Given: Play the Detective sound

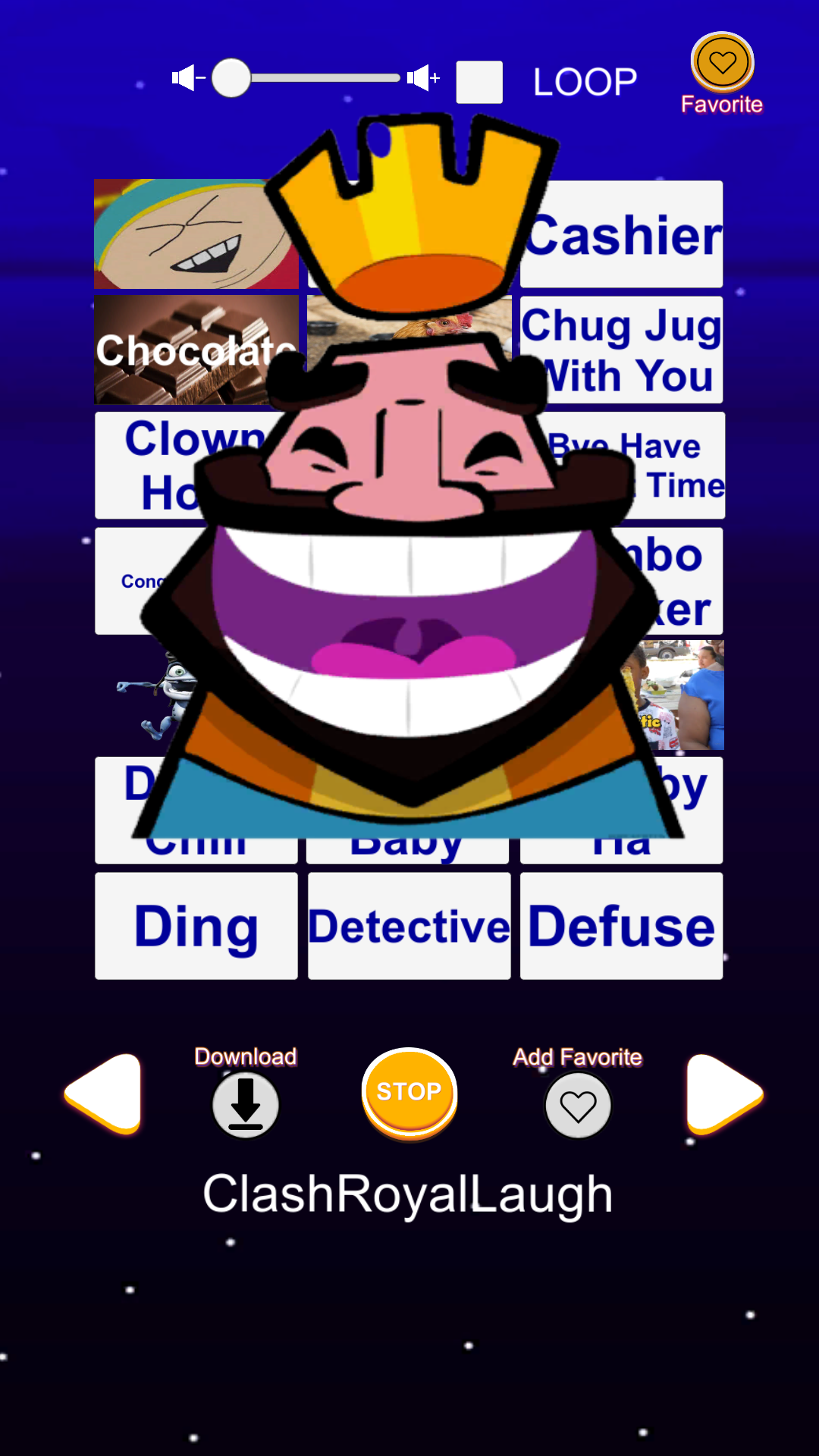Looking at the screenshot, I should (x=409, y=926).
